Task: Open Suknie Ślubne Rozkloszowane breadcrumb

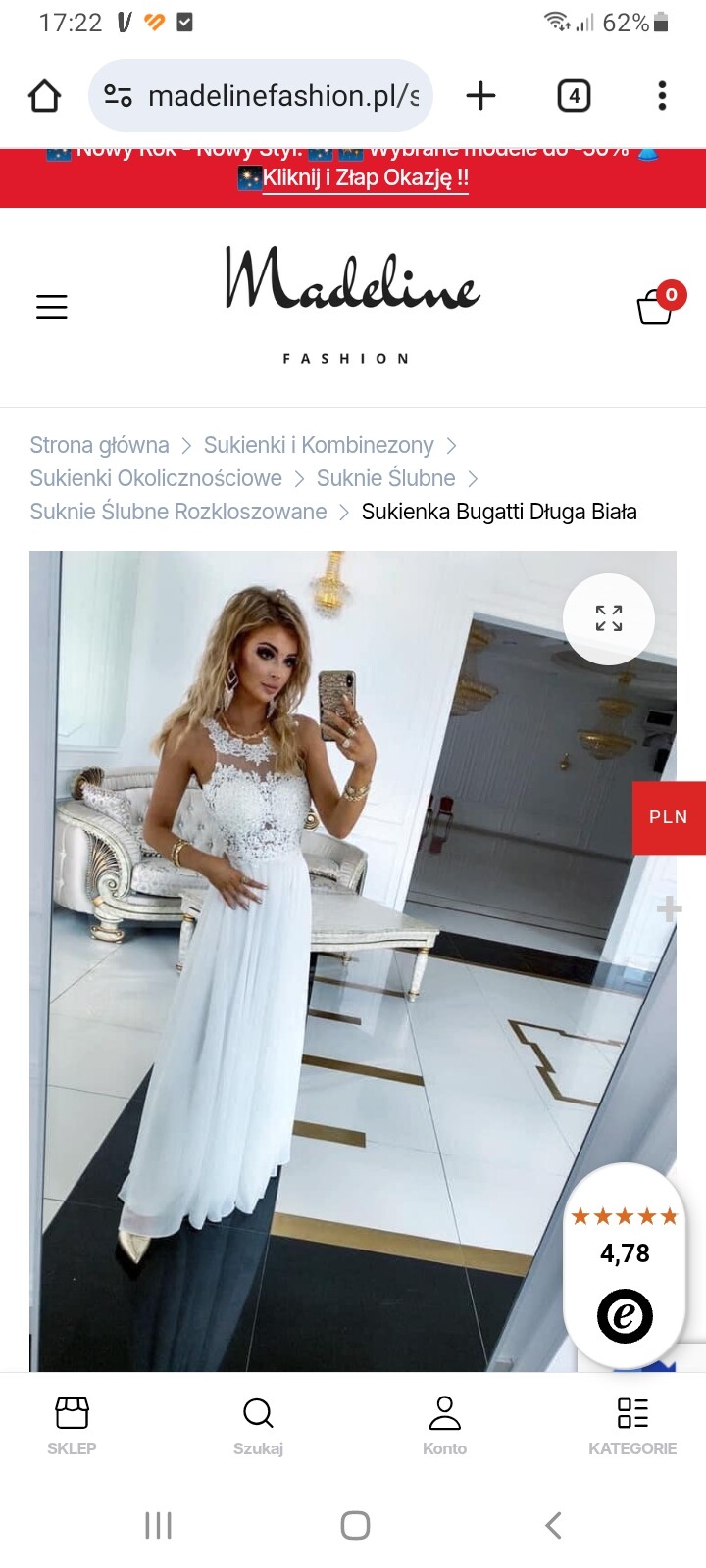Action: coord(178,512)
